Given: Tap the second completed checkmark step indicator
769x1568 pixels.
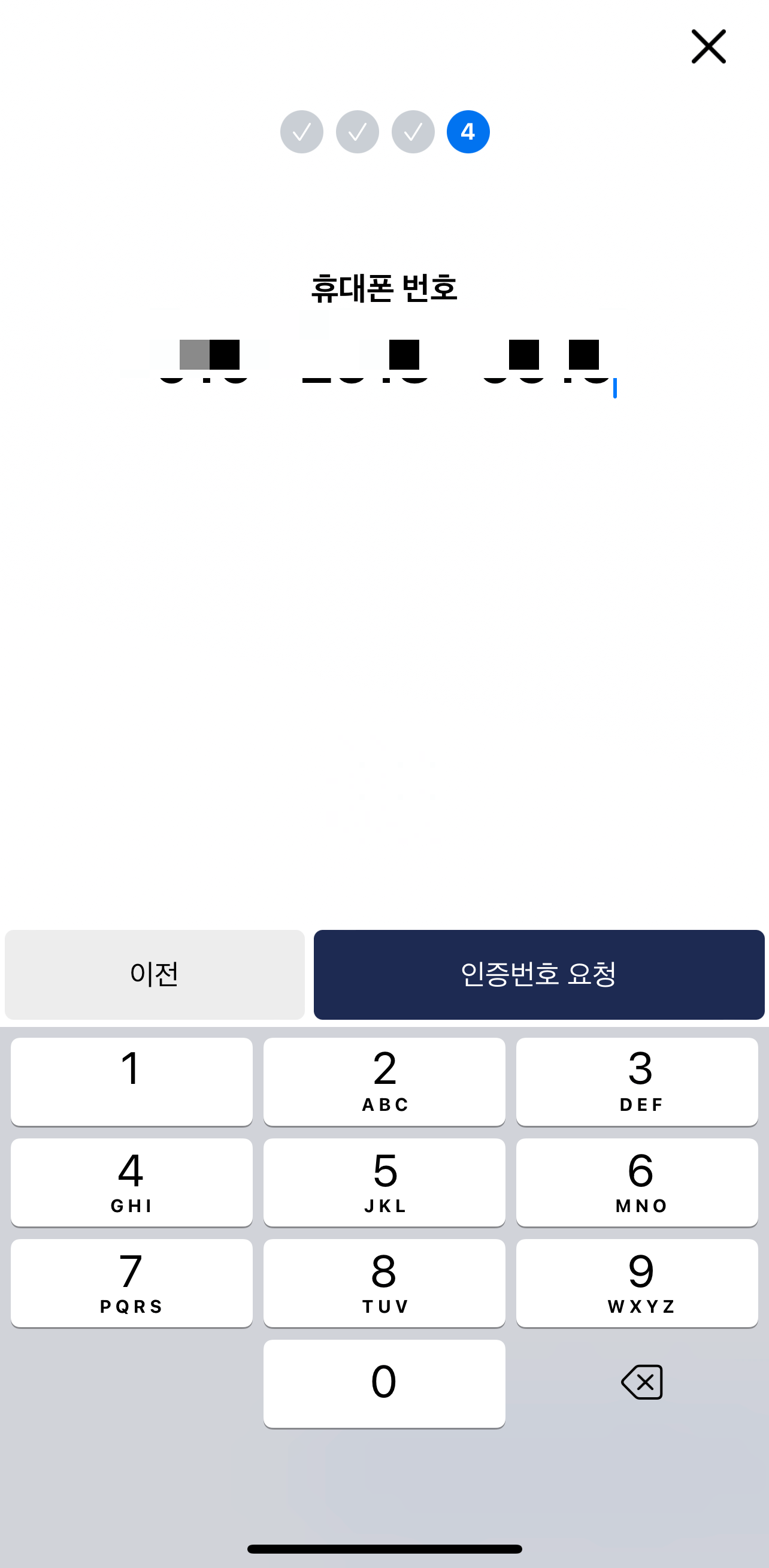Looking at the screenshot, I should 357,131.
